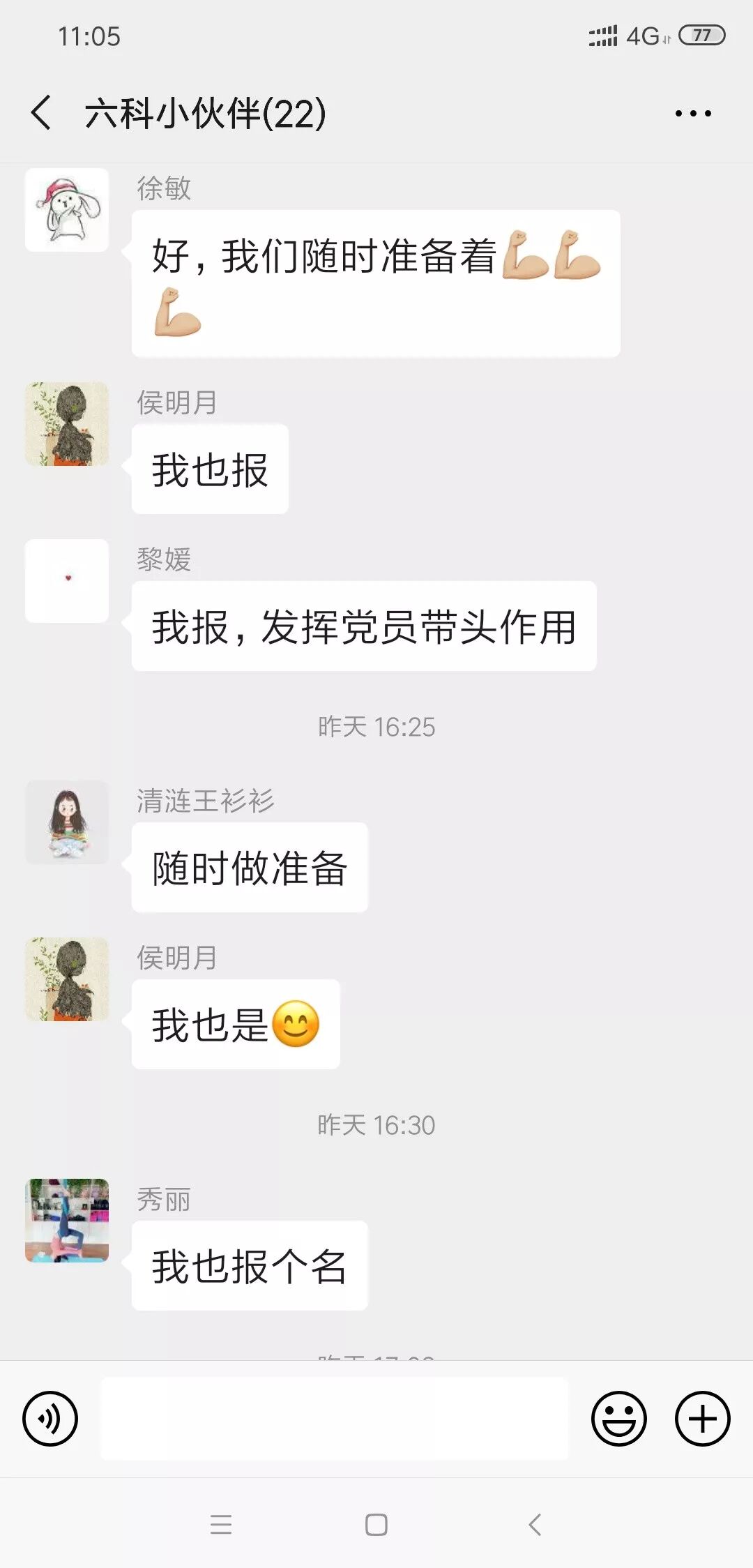Viewport: 753px width, 1568px height.
Task: Go back from the 六科小伙伴 group chat
Action: [x=41, y=113]
